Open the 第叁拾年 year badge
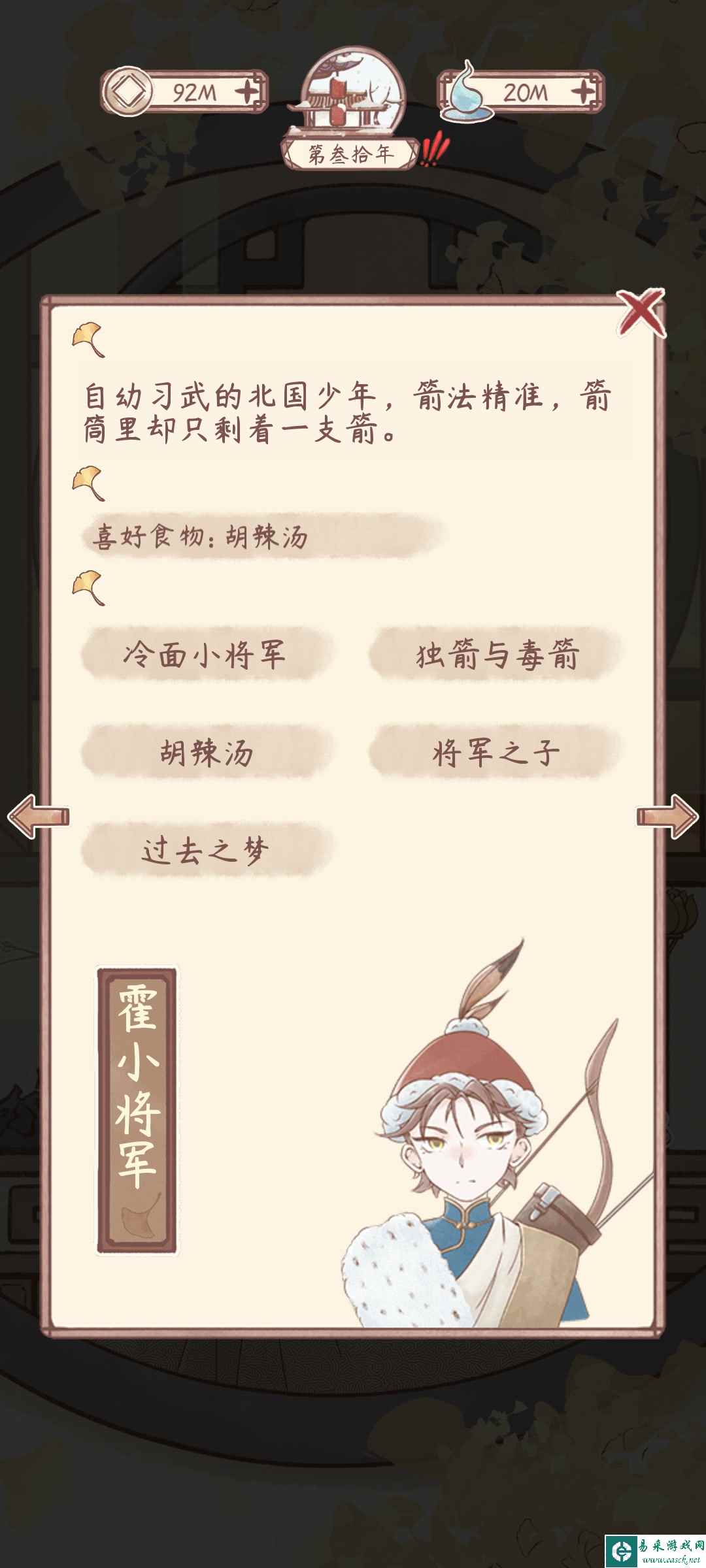 point(351,154)
